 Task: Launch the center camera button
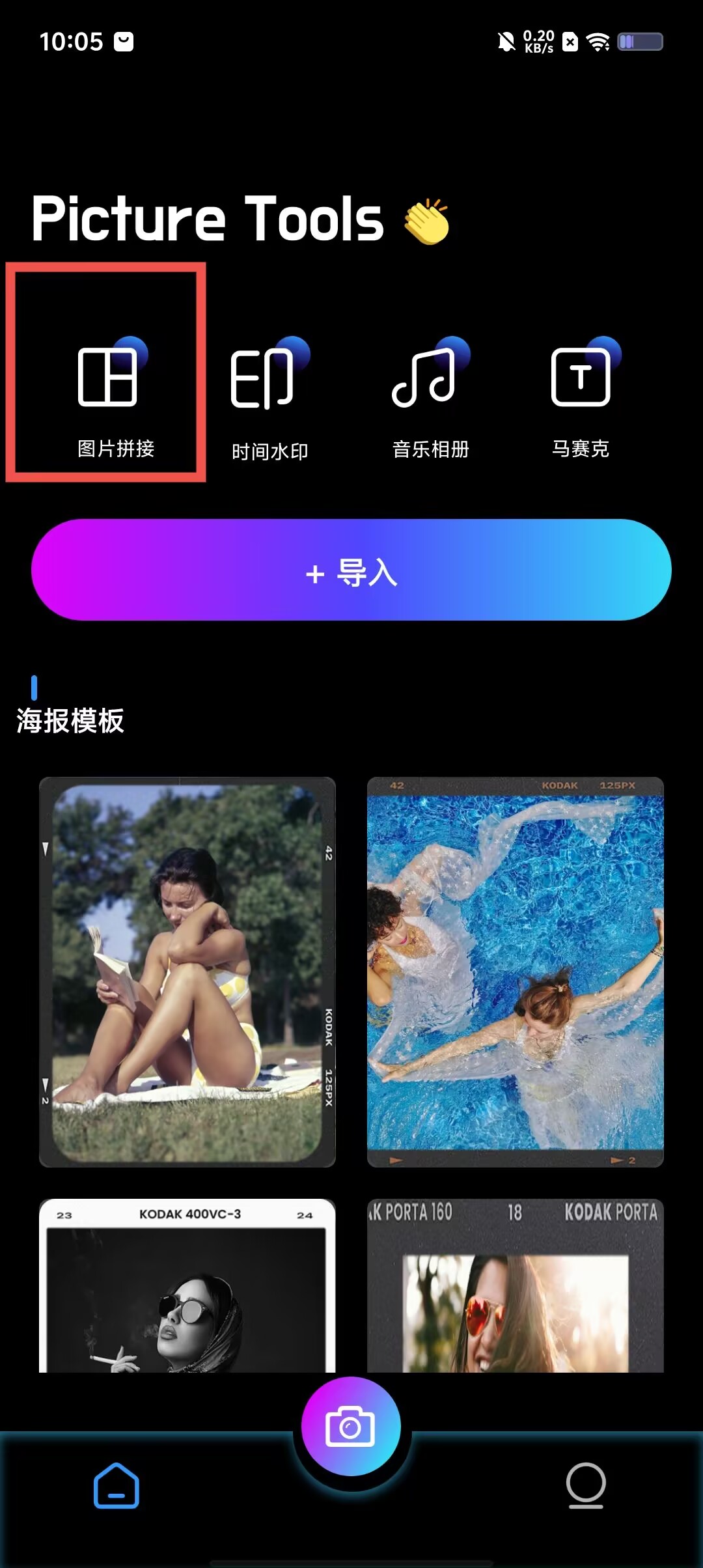pyautogui.click(x=351, y=1426)
